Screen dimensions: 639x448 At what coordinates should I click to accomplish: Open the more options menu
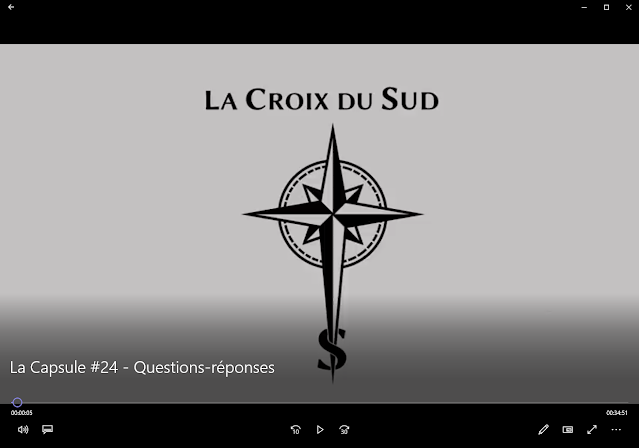tap(616, 429)
